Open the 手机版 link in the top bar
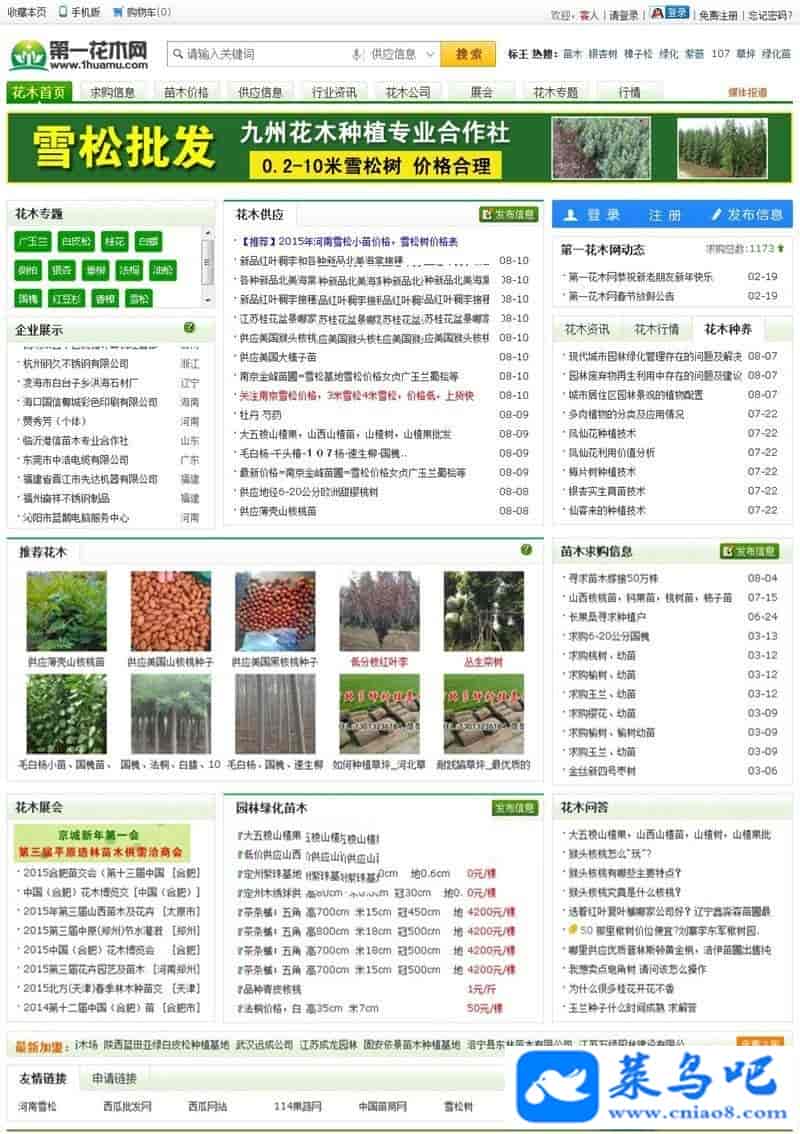 tap(79, 13)
